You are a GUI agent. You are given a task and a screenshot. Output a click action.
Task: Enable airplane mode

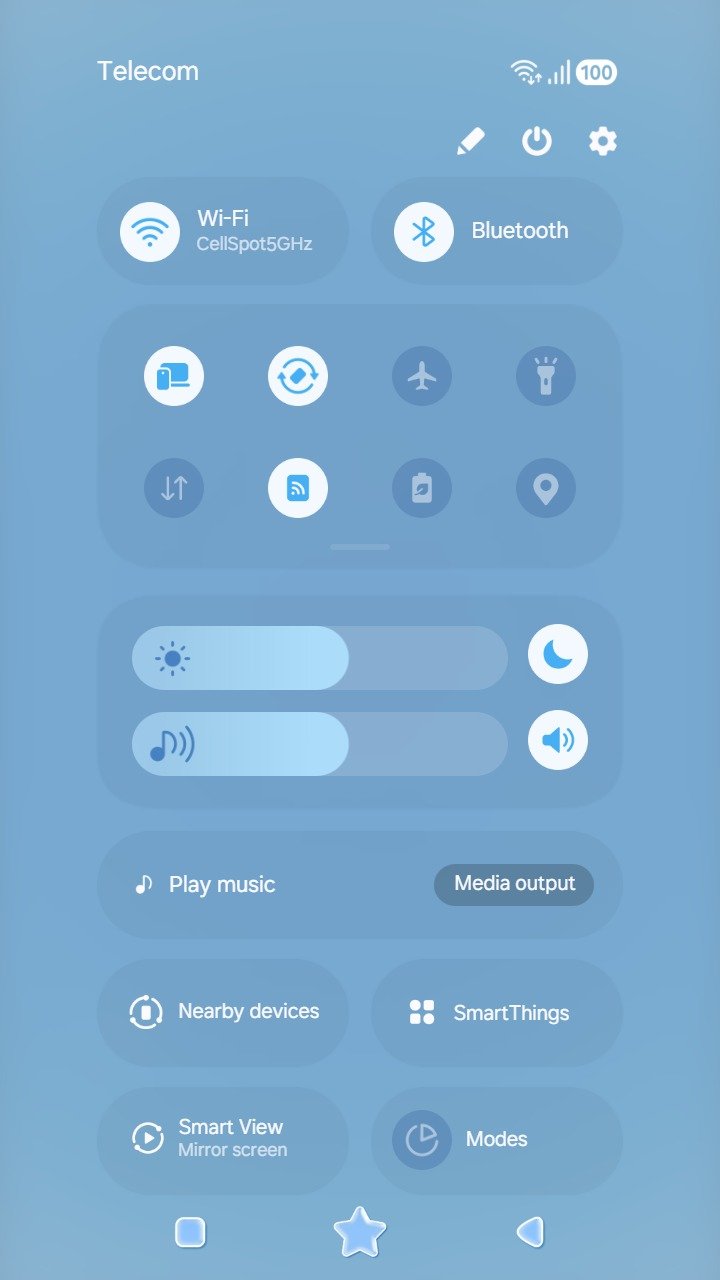coord(422,376)
